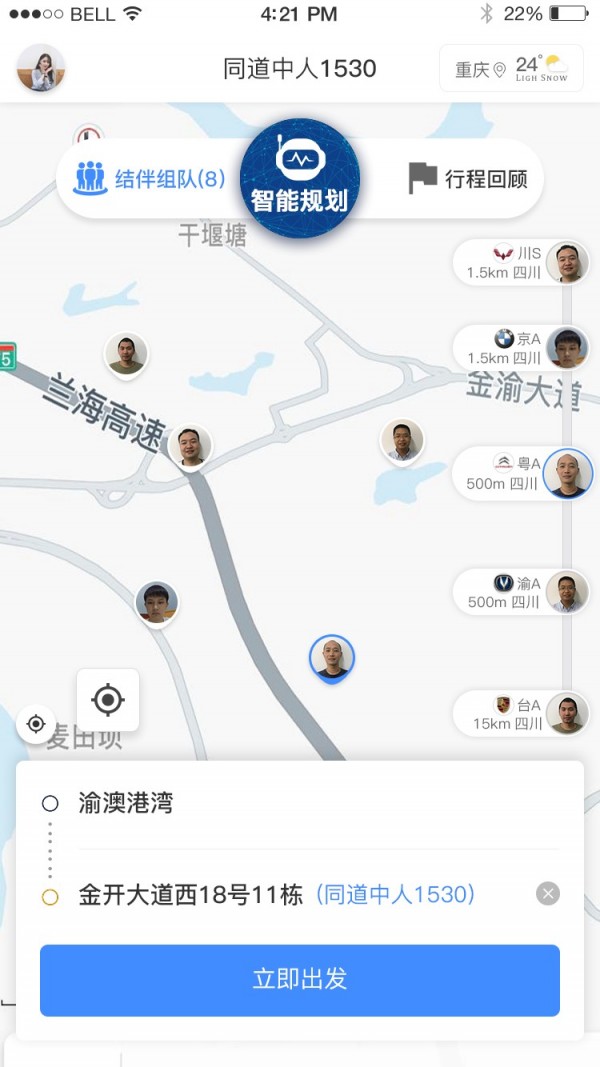Screen dimensions: 600x1067
Task: Clear the destination field
Action: coord(548,894)
